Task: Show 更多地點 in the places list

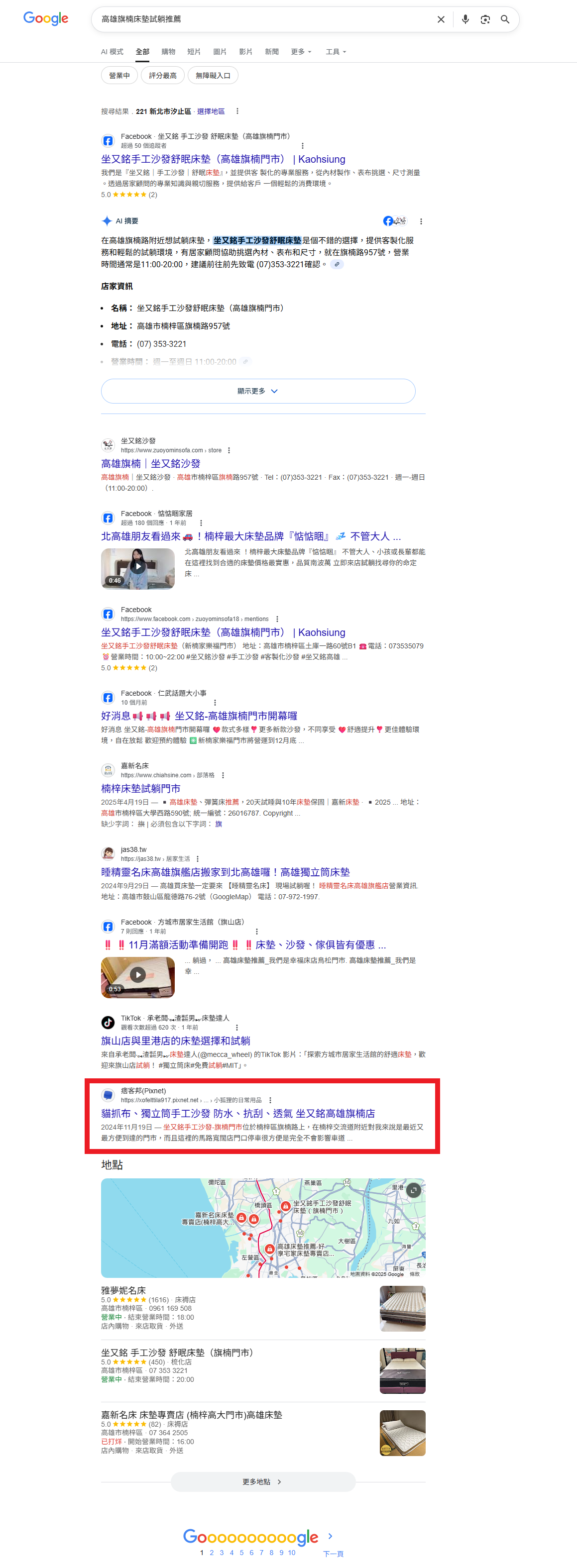Action: pos(262,1481)
